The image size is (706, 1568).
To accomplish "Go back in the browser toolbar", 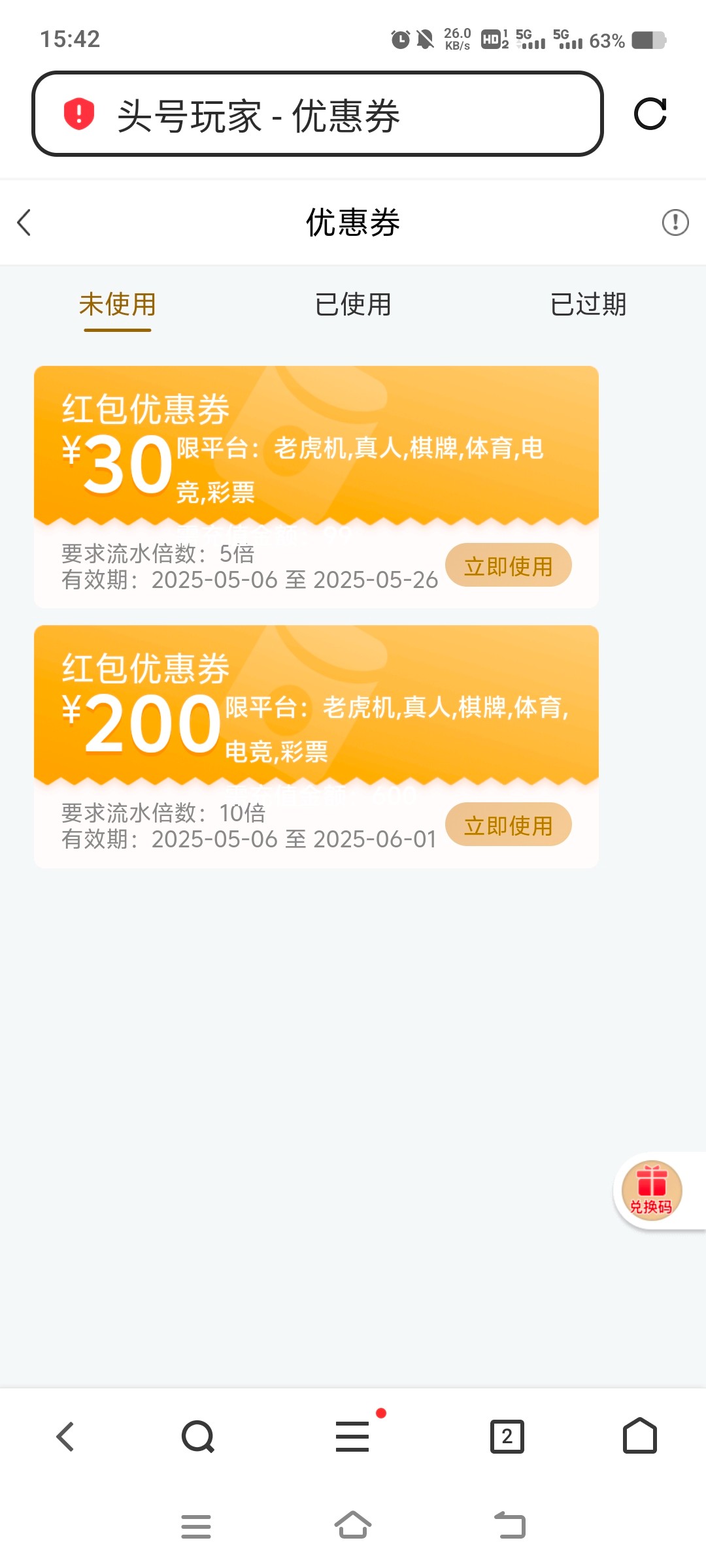I will point(65,1437).
